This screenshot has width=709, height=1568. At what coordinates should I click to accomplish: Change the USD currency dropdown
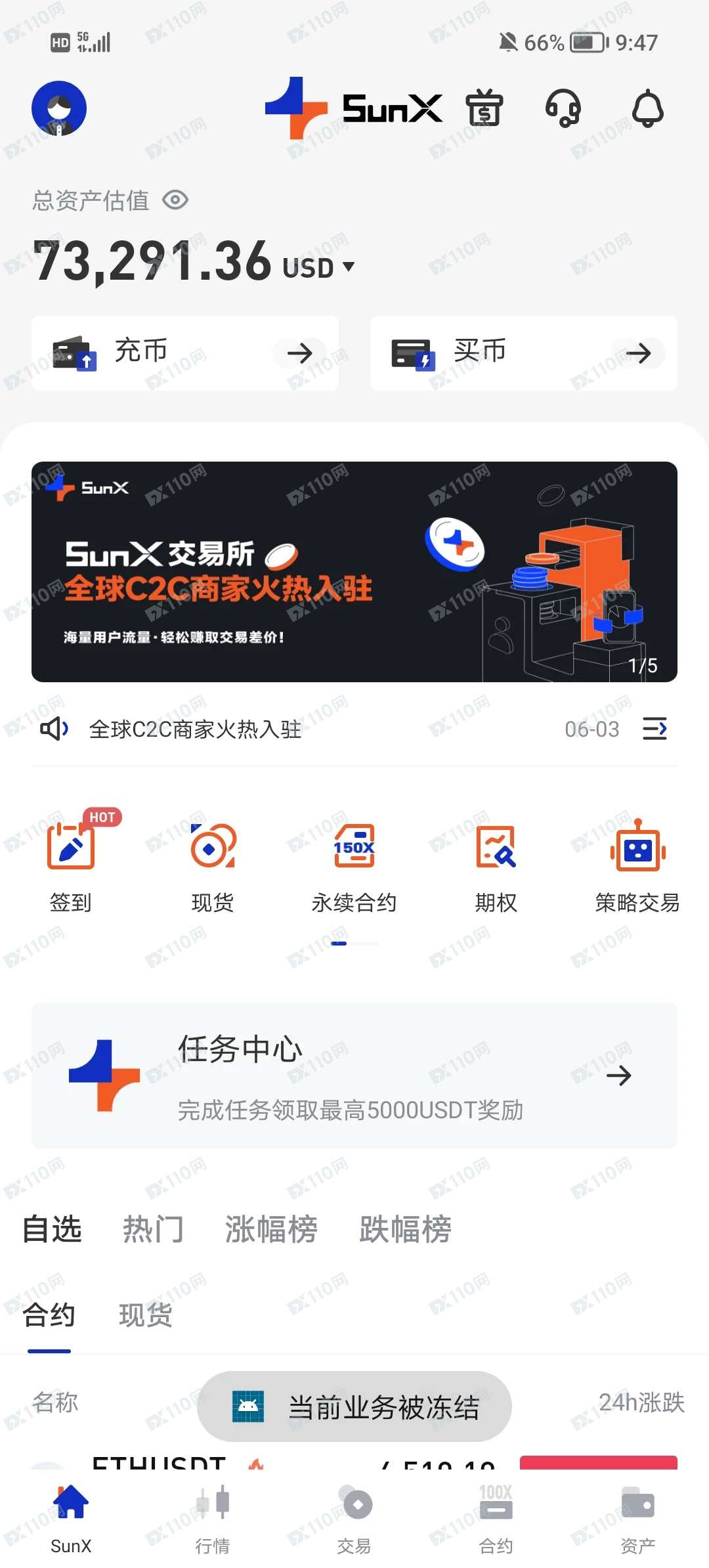[x=319, y=267]
